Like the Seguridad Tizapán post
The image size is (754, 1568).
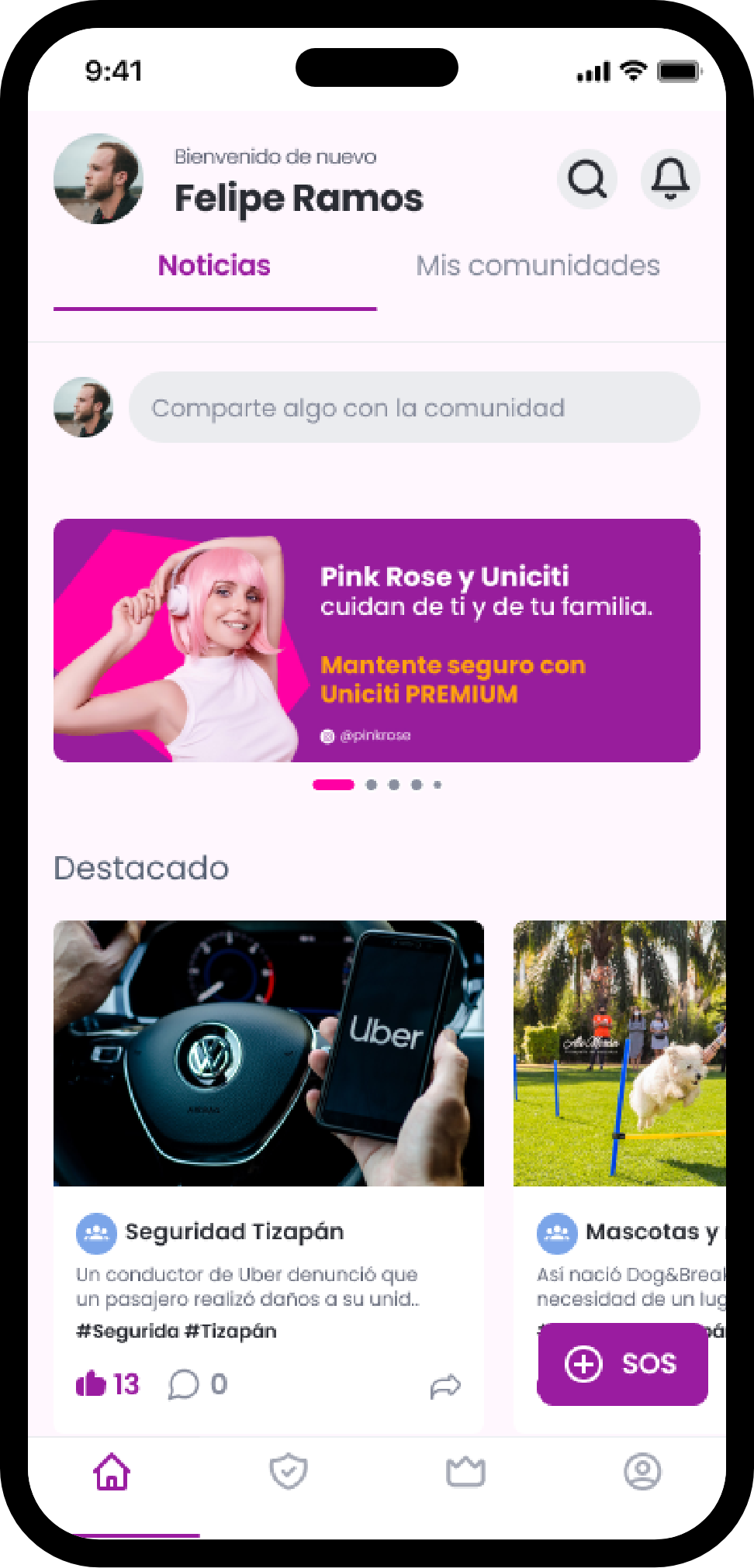coord(92,1384)
